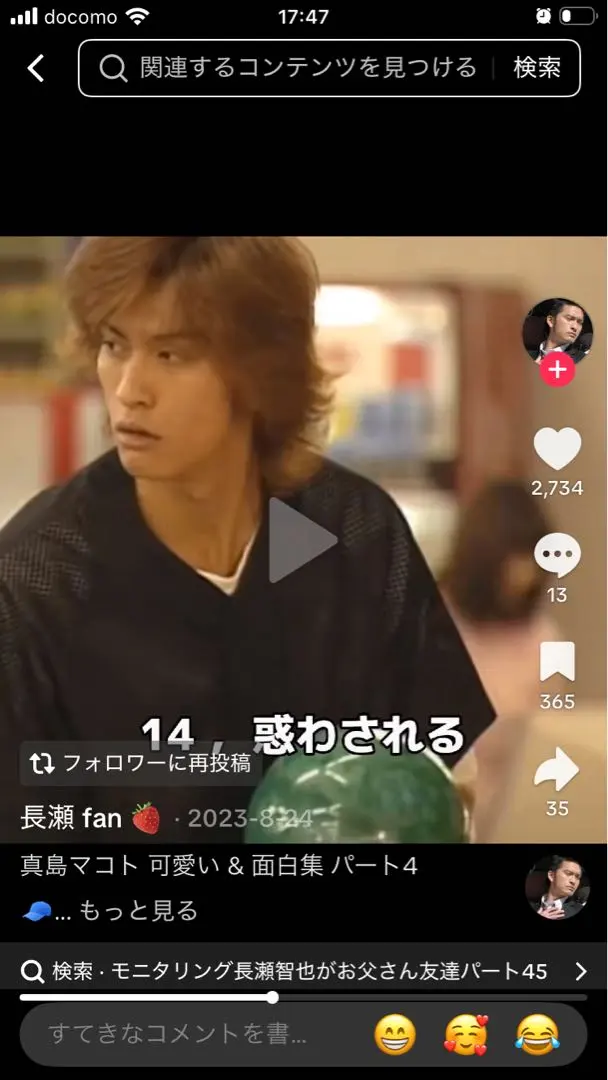Tap the video progress bar
Screen dimensions: 608x1080
pyautogui.click(x=303, y=997)
